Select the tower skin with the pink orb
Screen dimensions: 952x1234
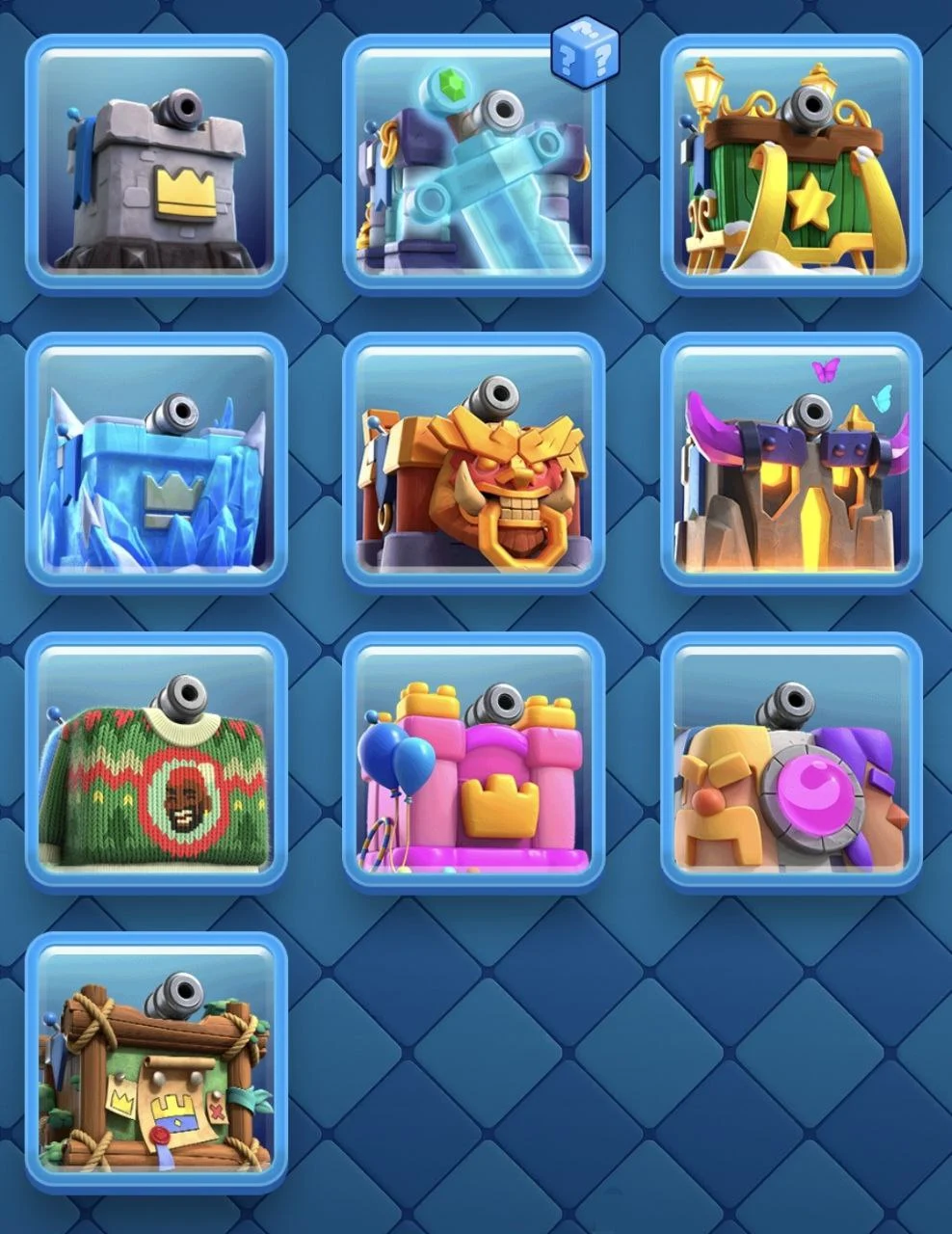tap(791, 762)
